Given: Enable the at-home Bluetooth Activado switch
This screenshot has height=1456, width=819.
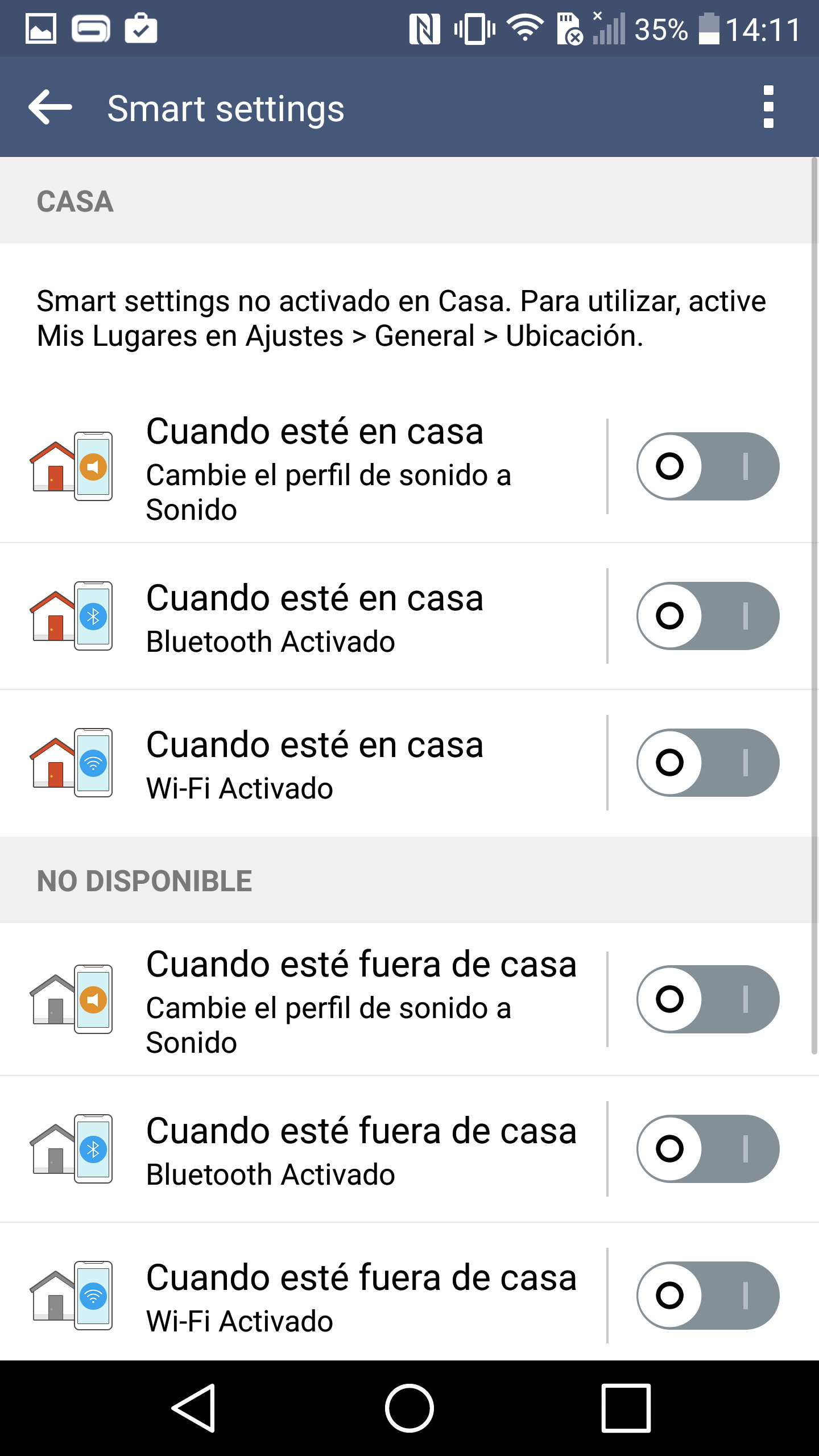Looking at the screenshot, I should (708, 616).
